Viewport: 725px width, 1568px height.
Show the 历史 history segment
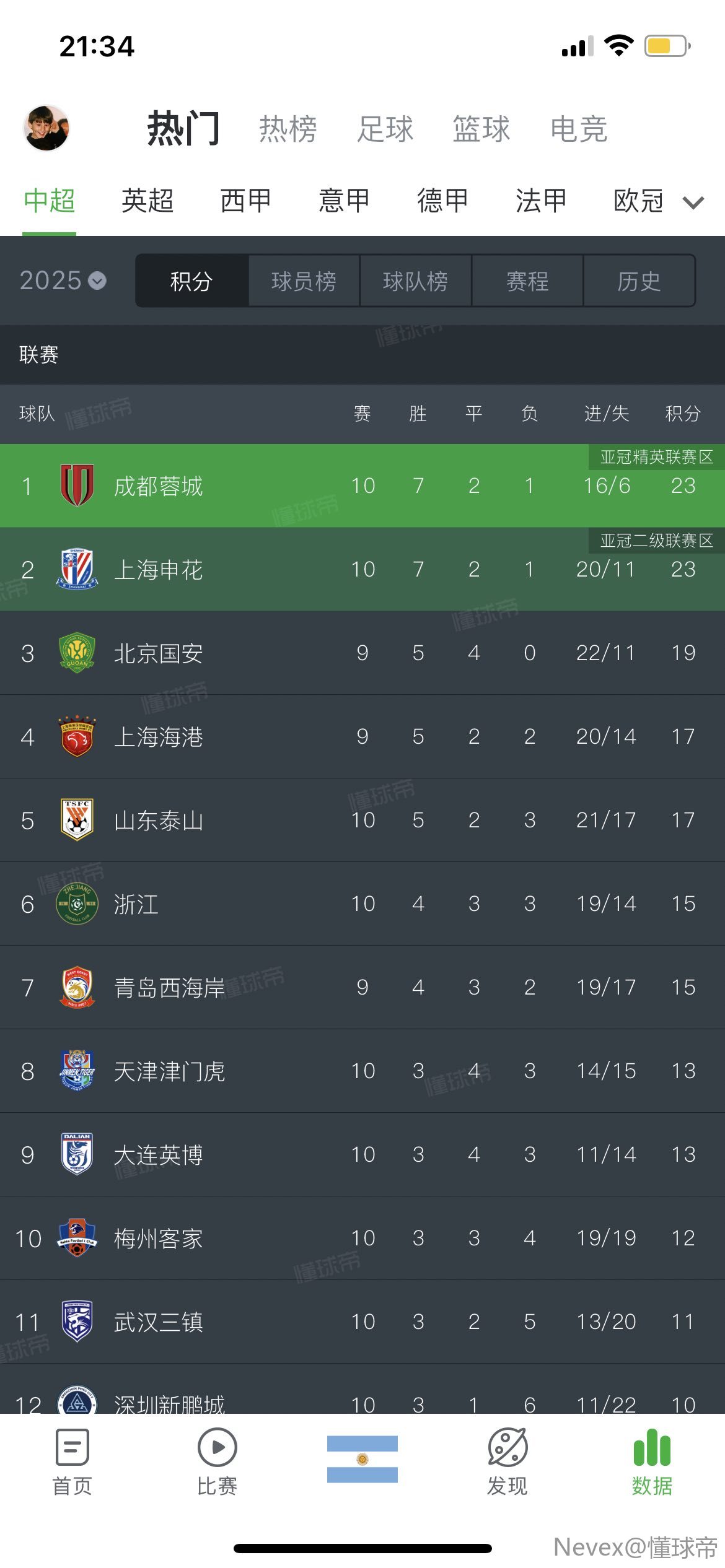tap(639, 281)
